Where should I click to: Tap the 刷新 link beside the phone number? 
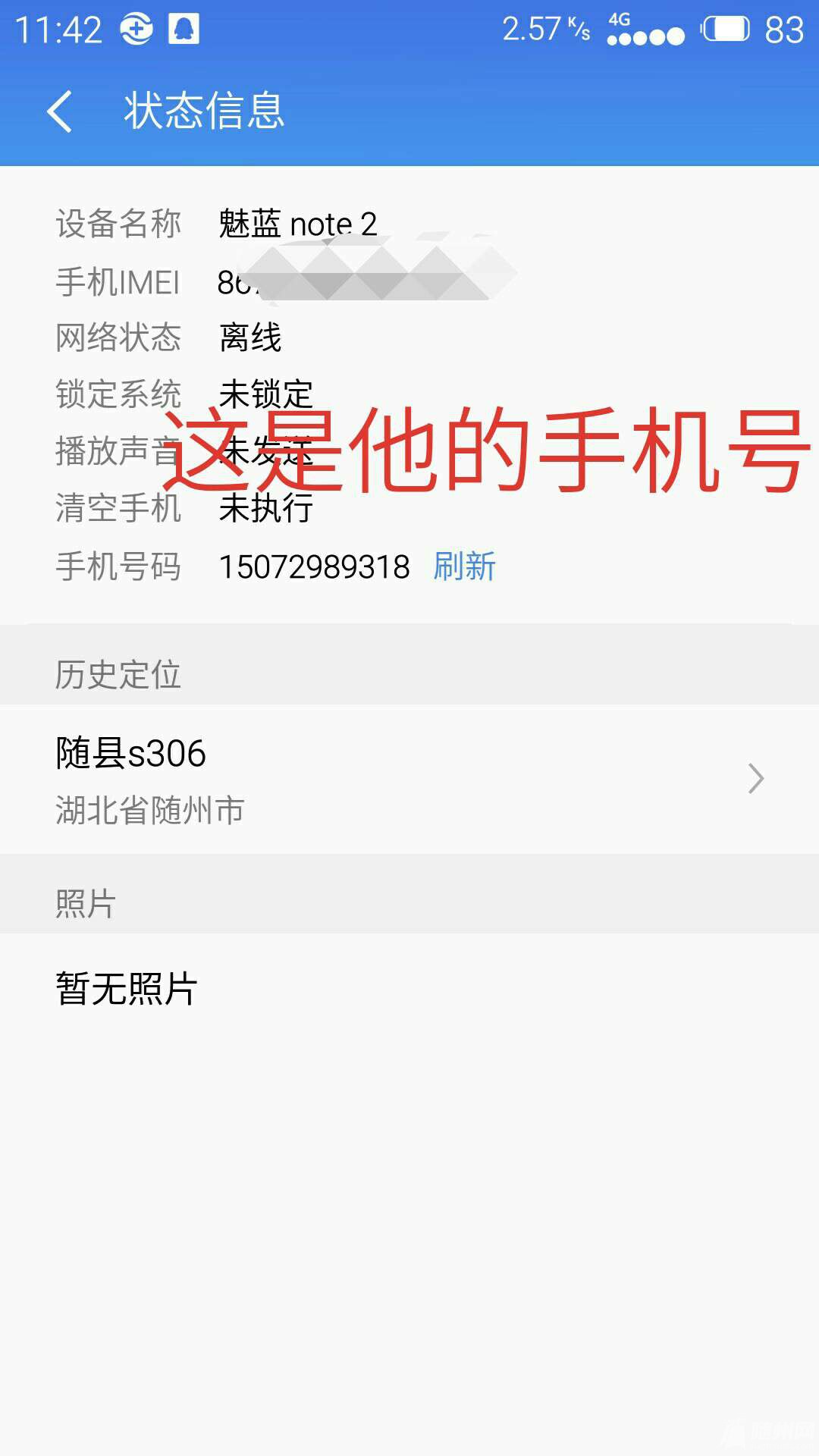point(464,566)
